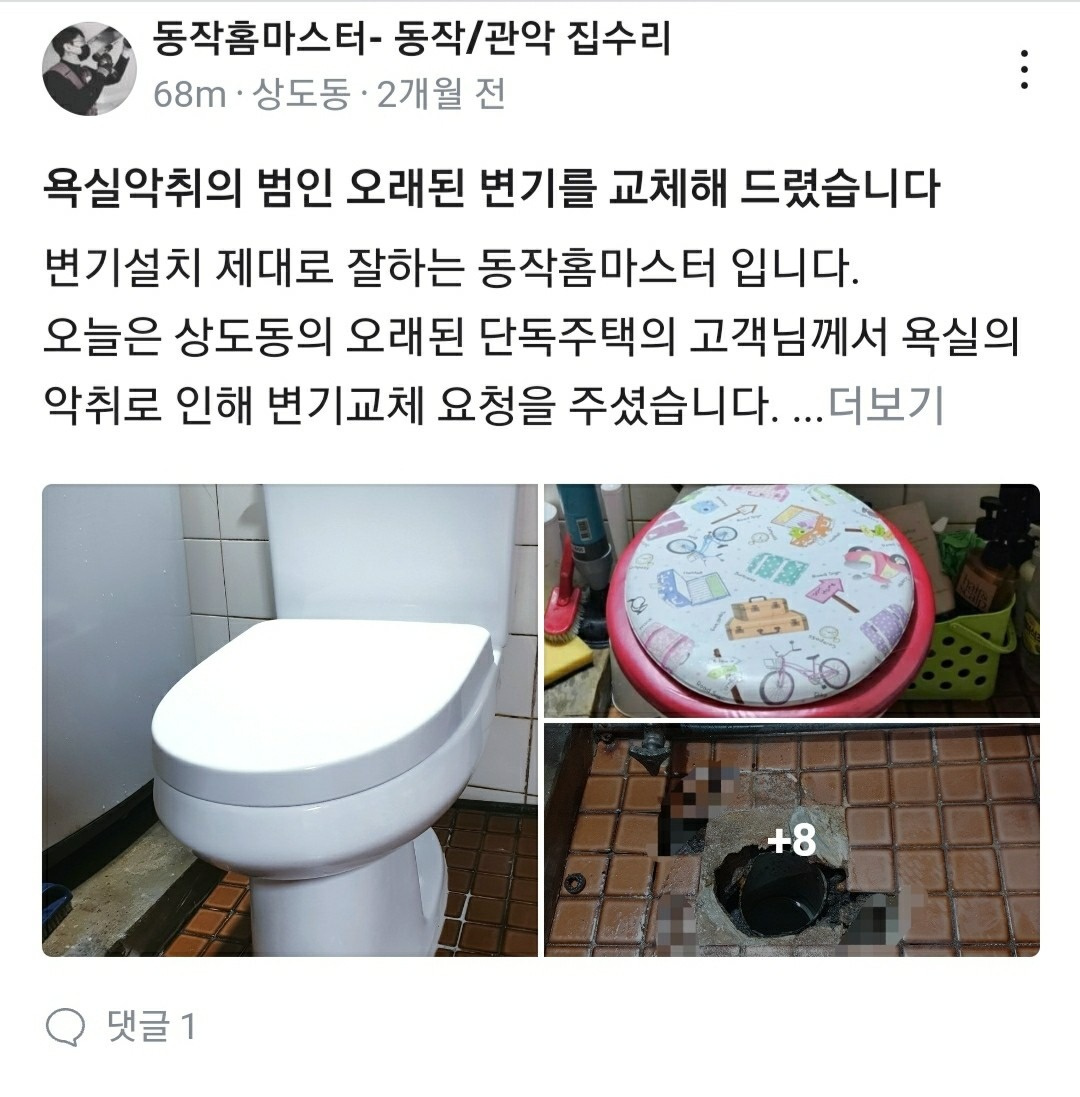
Task: View the patterned toilet seat cover photo
Action: point(791,600)
